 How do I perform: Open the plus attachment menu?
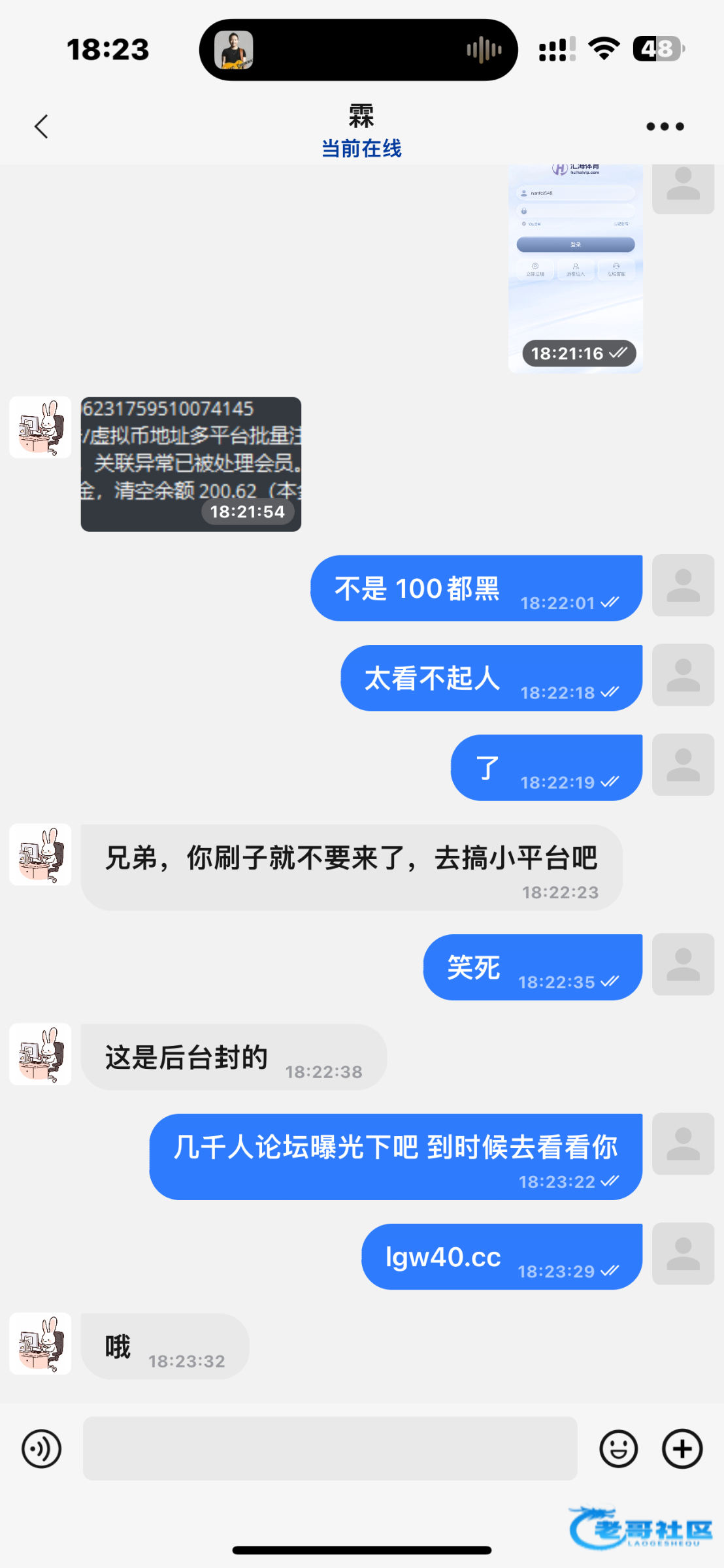pos(682,1449)
